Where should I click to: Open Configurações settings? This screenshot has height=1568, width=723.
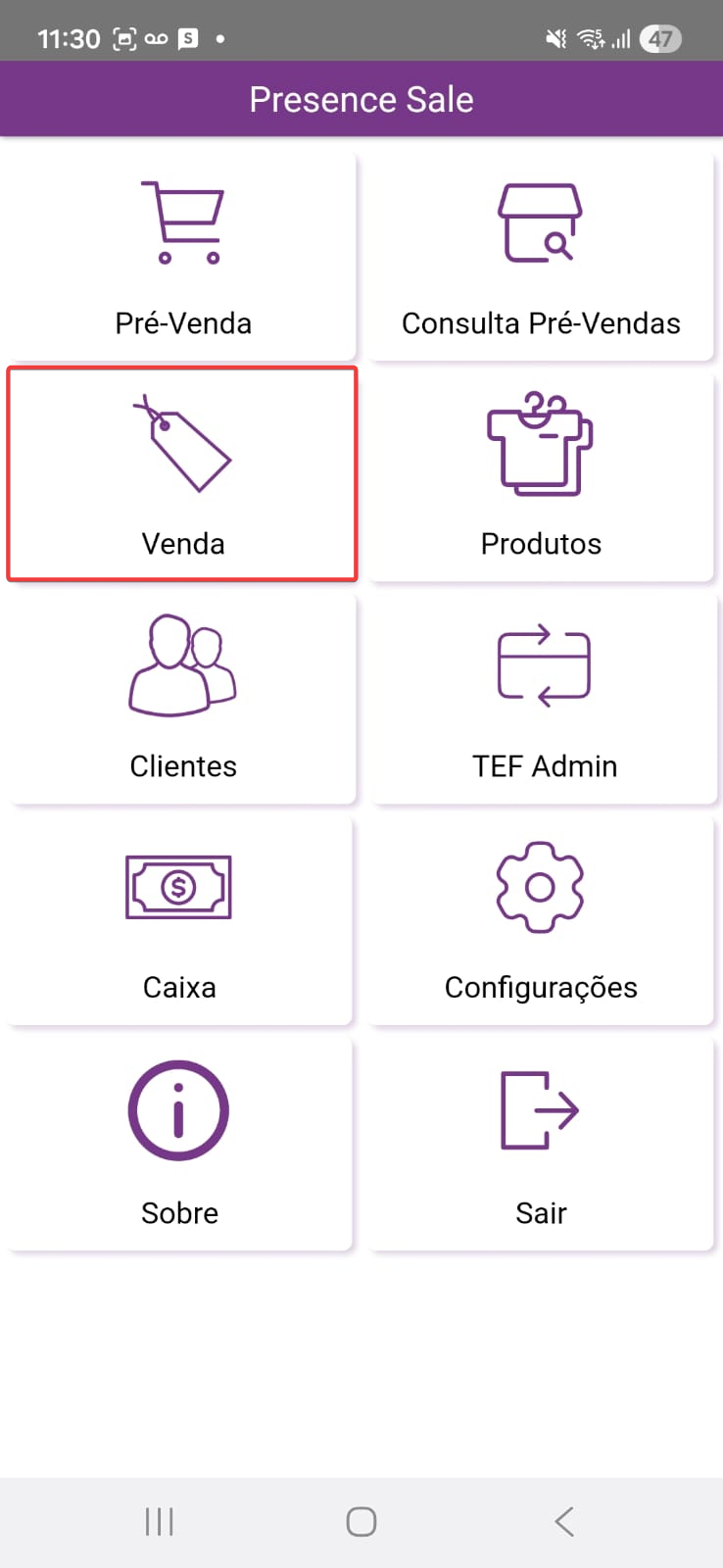coord(541,919)
